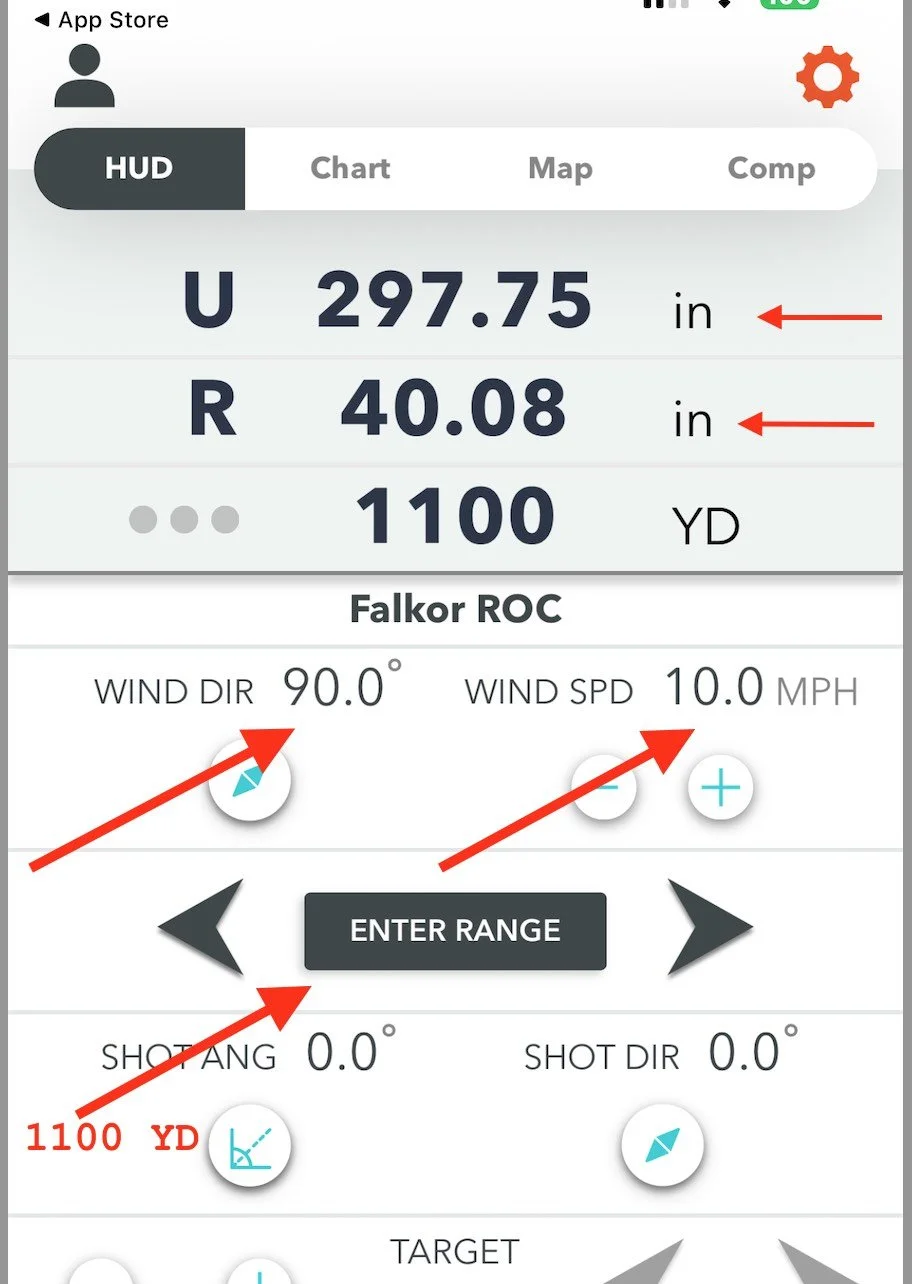Increase wind speed with the plus button

pyautogui.click(x=720, y=788)
